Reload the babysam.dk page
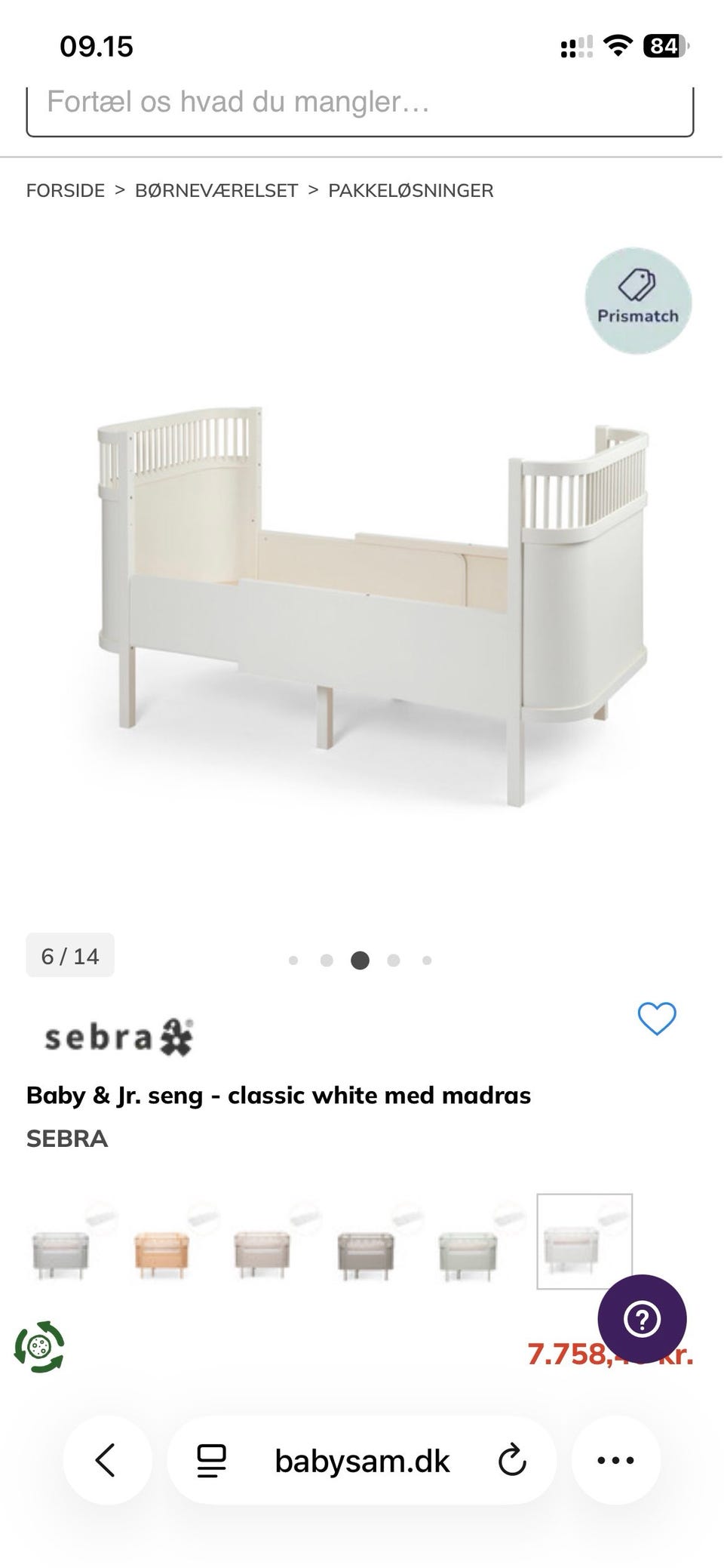This screenshot has height=1568, width=724. click(512, 1460)
